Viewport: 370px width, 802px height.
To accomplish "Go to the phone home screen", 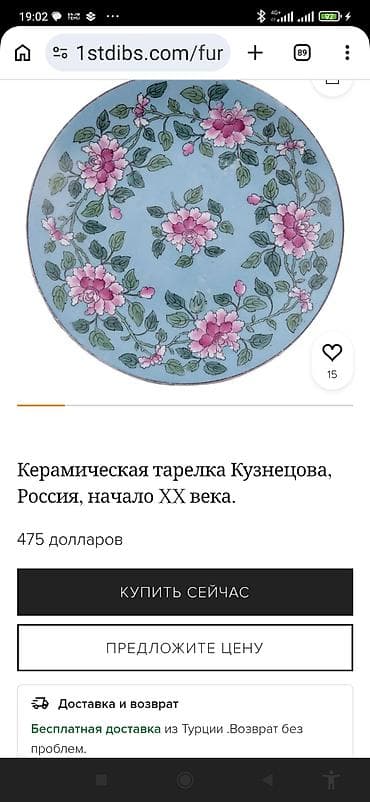I will (185, 780).
